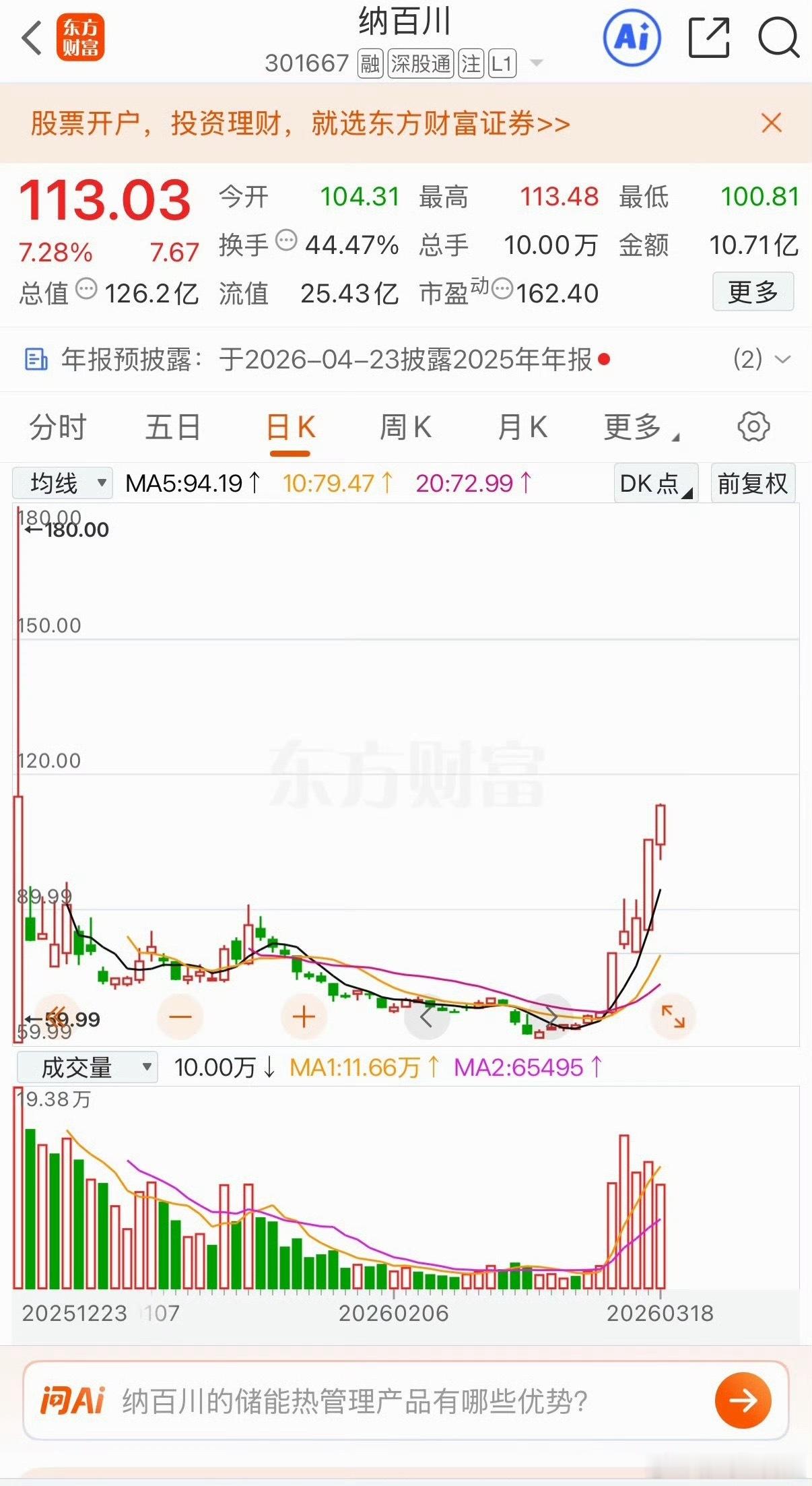
Task: Switch to the 分时 intraday tab
Action: tap(57, 426)
